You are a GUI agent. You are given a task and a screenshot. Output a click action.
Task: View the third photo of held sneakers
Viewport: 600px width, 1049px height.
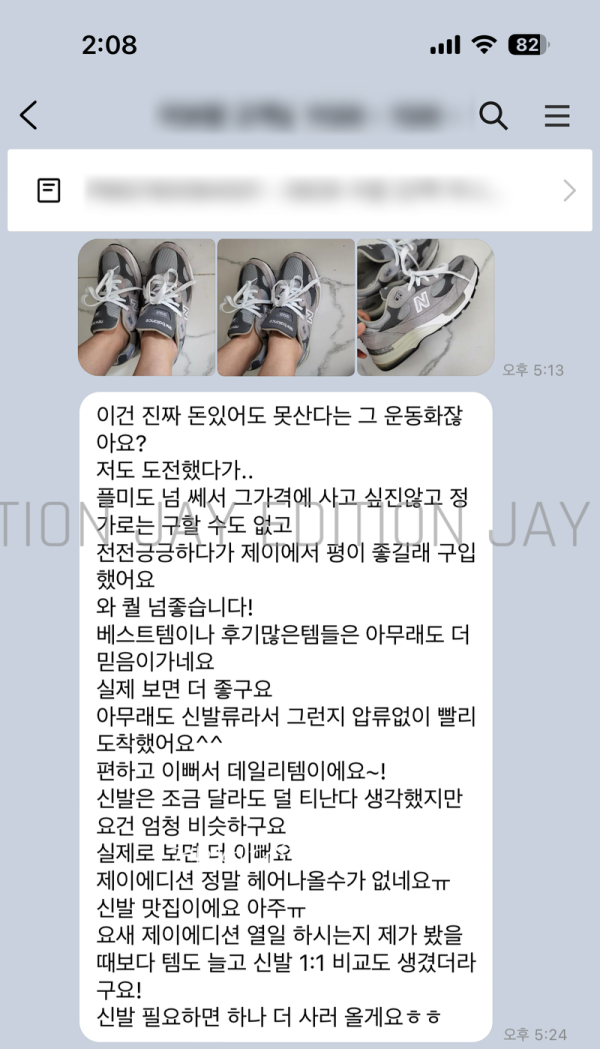tap(425, 307)
